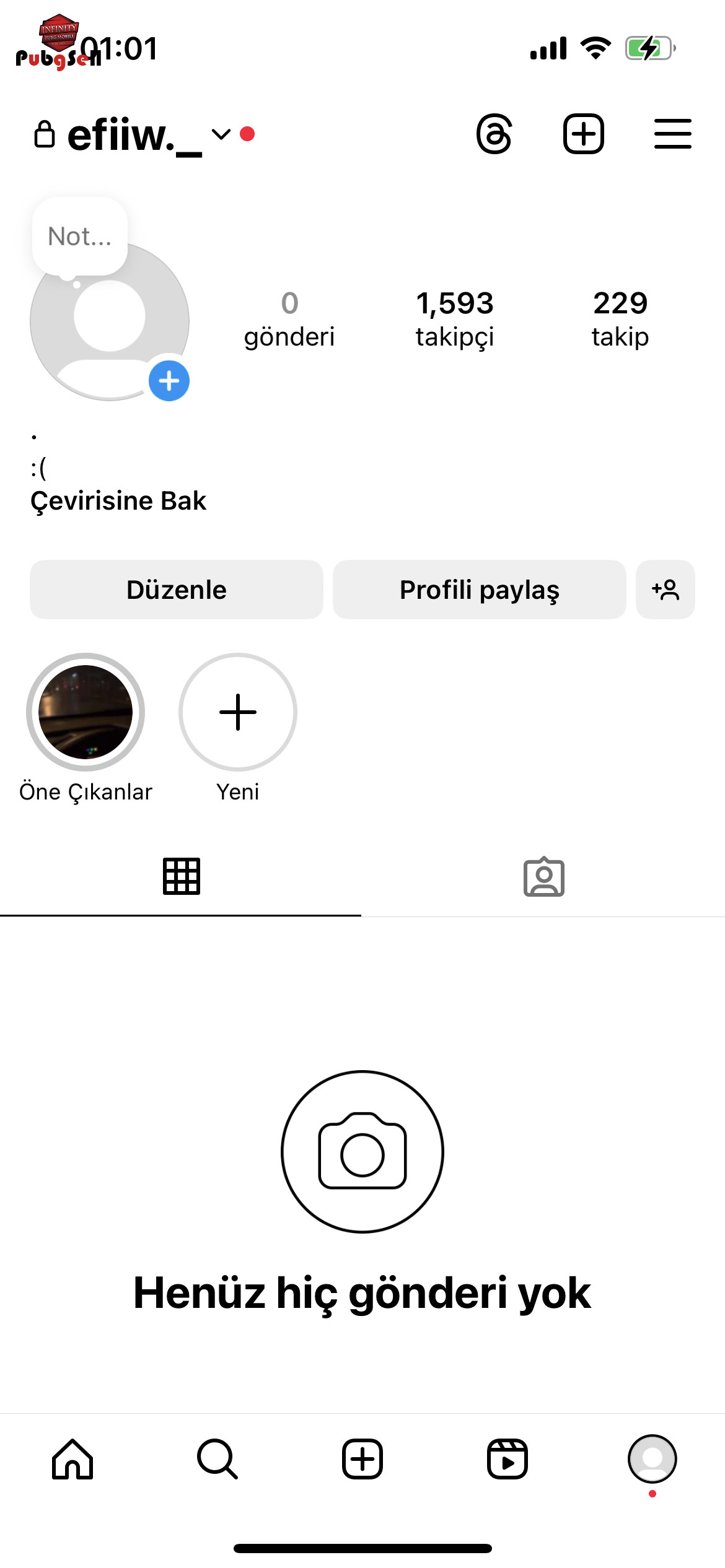Switch to the posts grid tab
The width and height of the screenshot is (725, 1568).
(x=181, y=876)
